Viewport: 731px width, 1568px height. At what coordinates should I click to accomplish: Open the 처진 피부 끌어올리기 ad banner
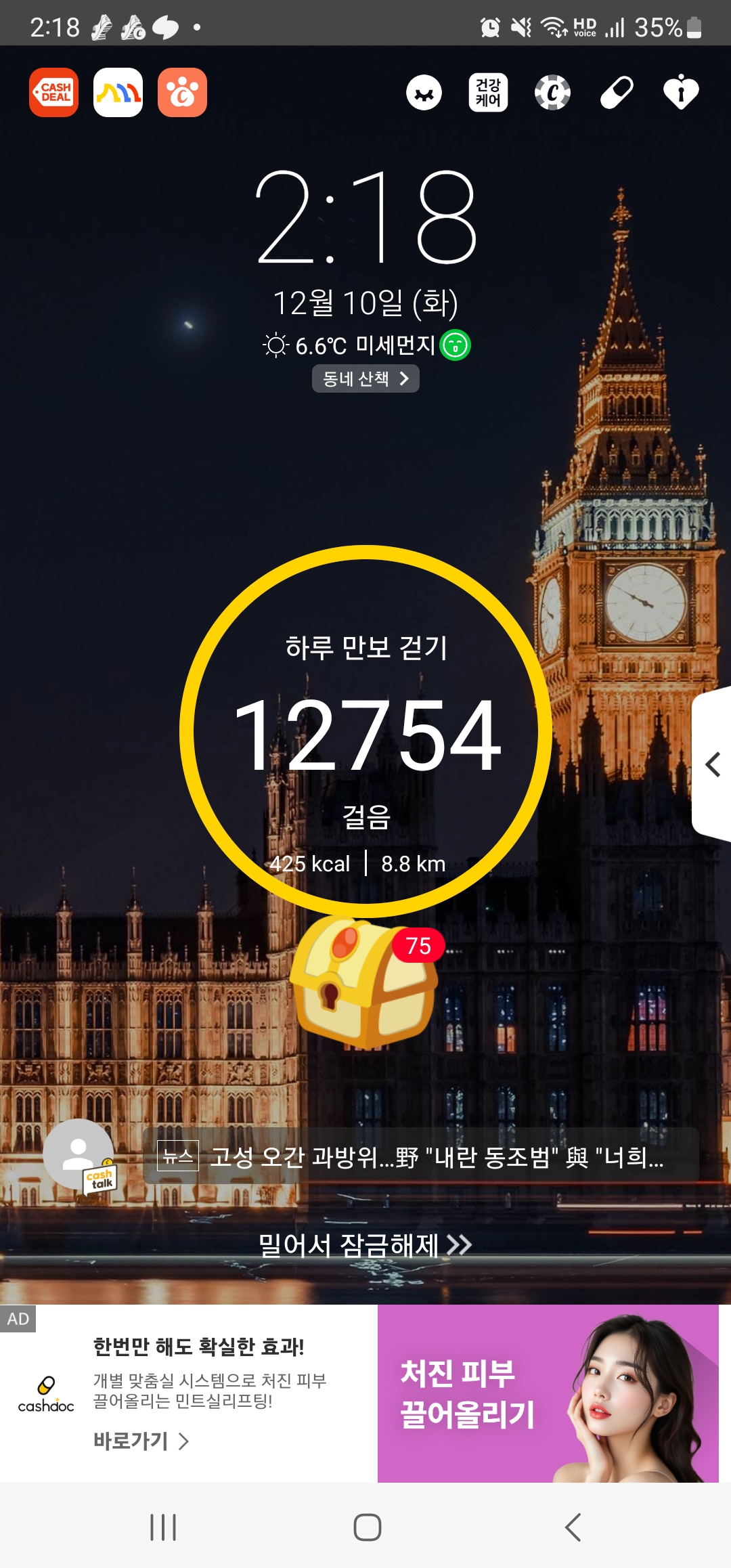coord(547,1393)
